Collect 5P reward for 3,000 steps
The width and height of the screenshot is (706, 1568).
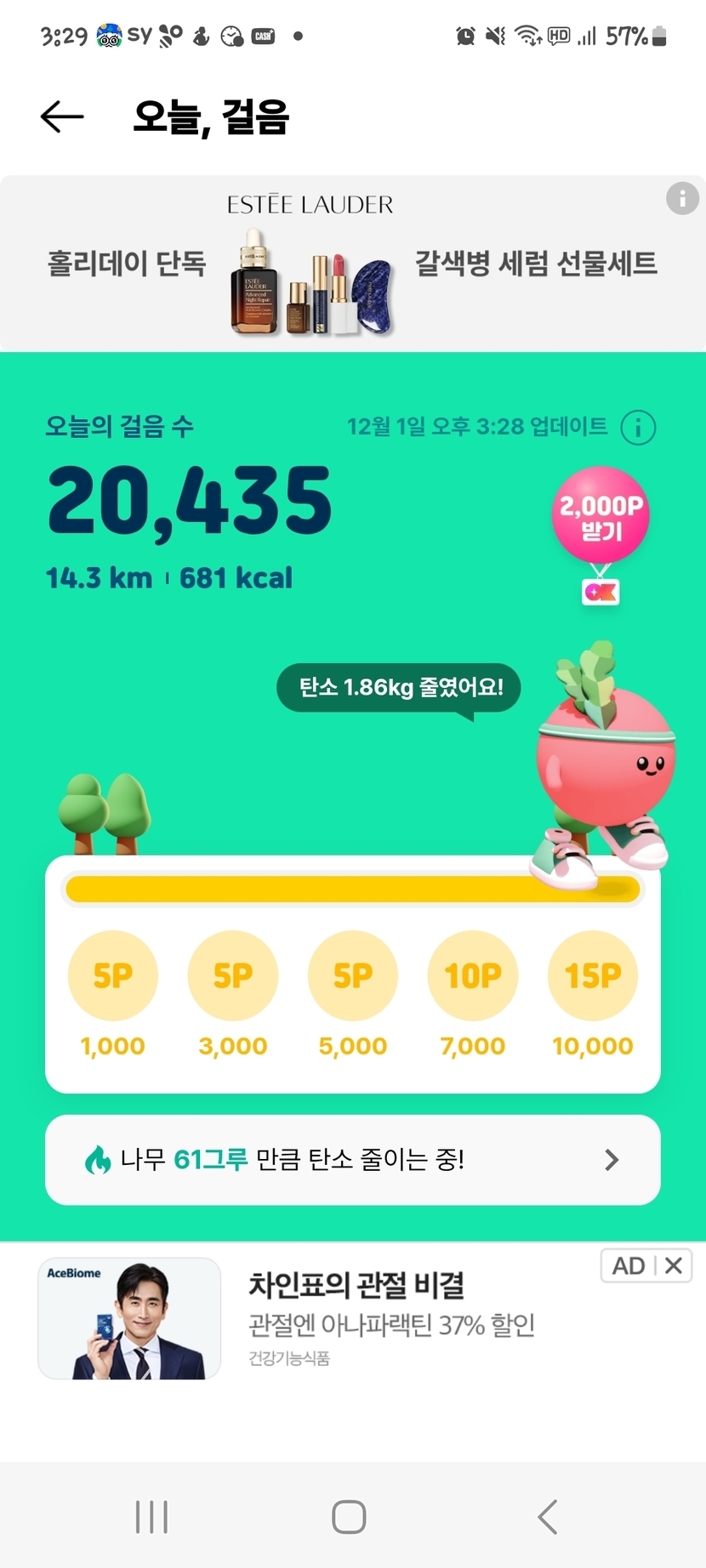tap(233, 975)
